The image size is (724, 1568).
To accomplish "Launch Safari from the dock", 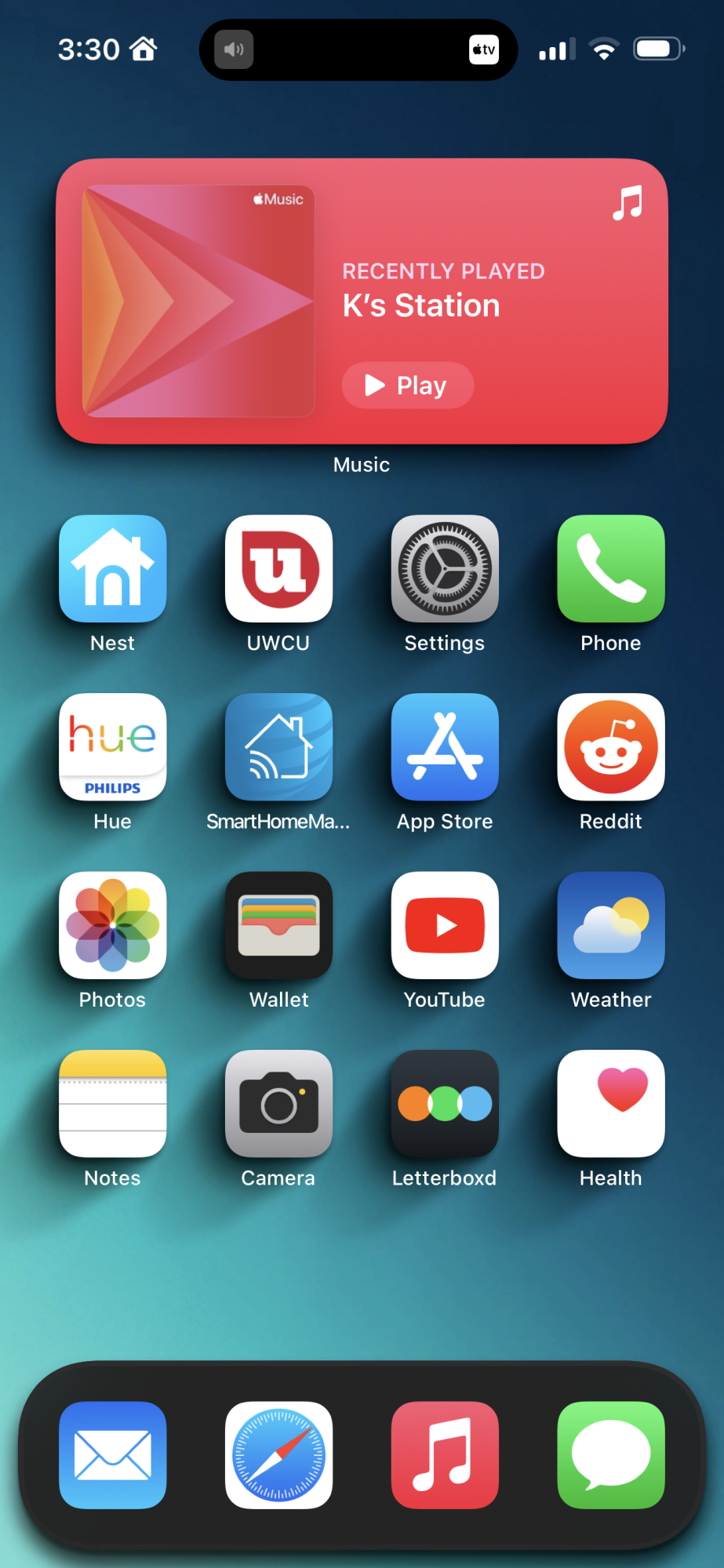I will (278, 1454).
